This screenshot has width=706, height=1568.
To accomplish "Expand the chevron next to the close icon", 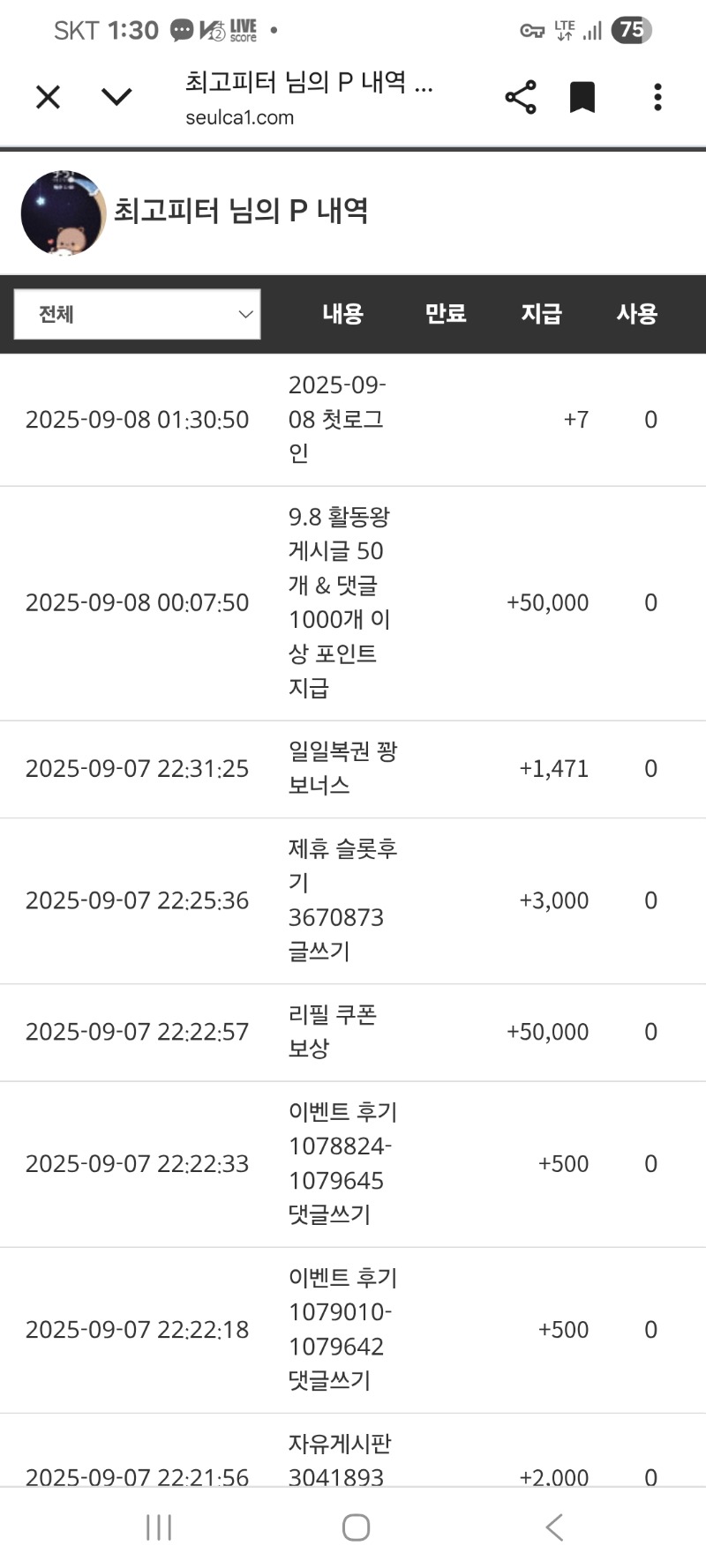I will tap(116, 97).
